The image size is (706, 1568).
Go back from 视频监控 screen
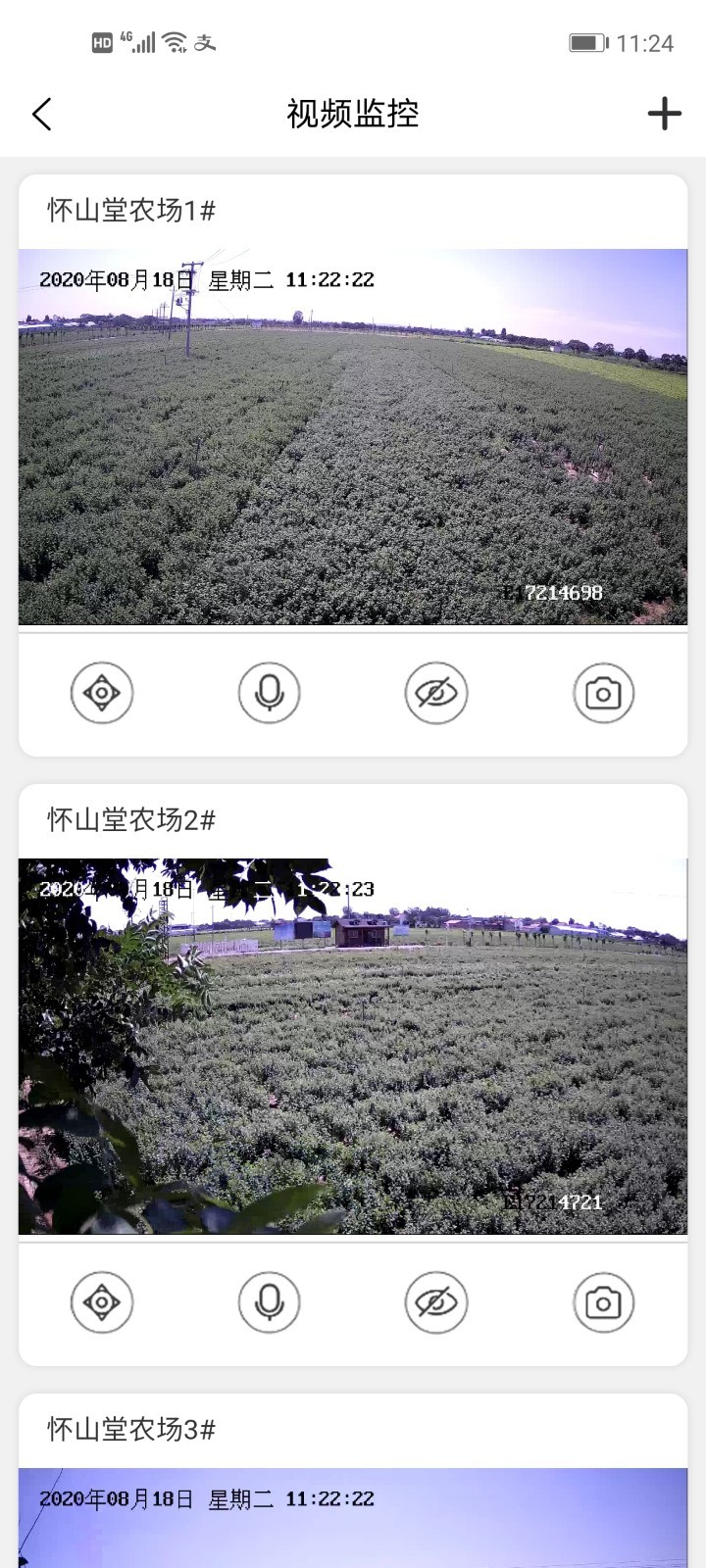41,115
